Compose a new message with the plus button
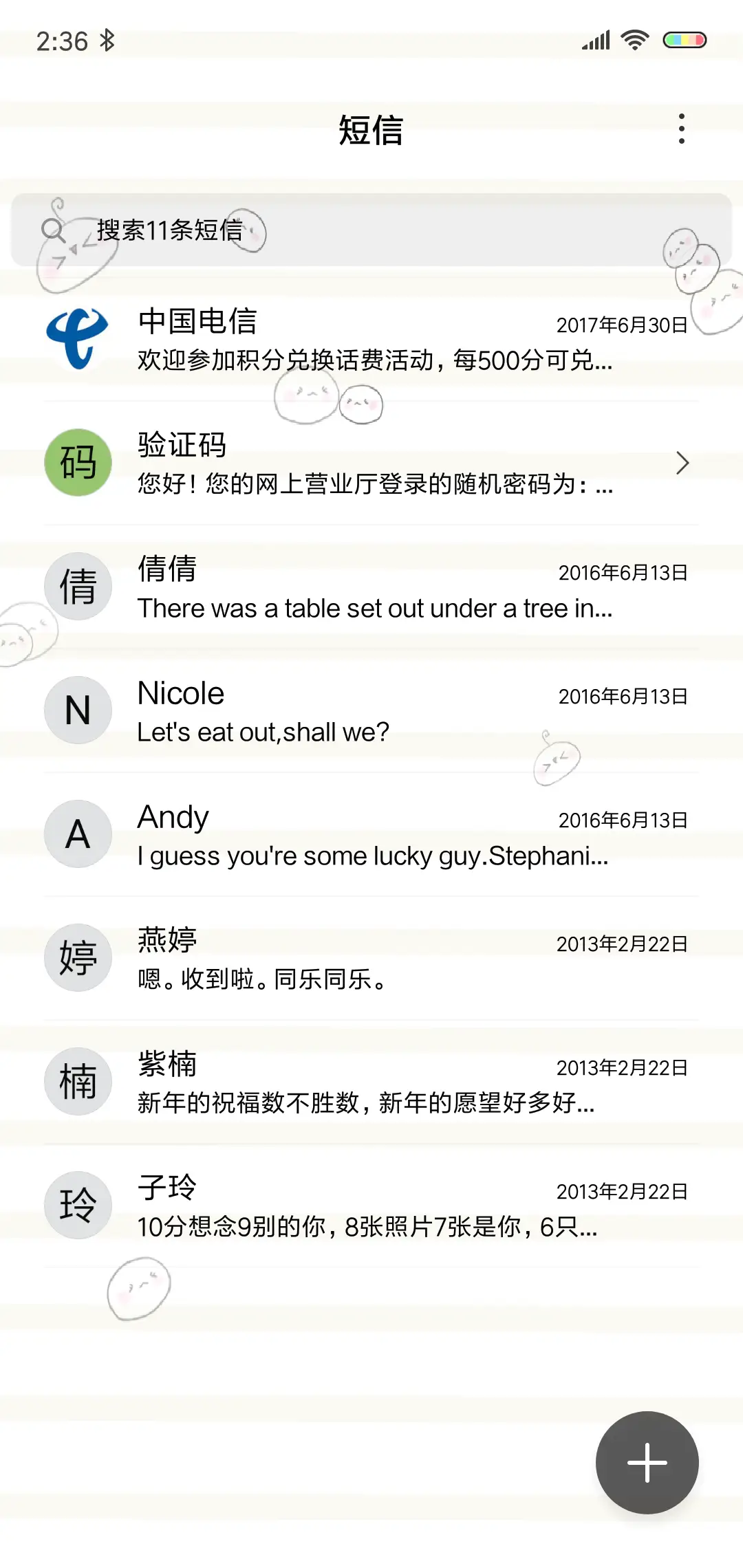 647,1463
